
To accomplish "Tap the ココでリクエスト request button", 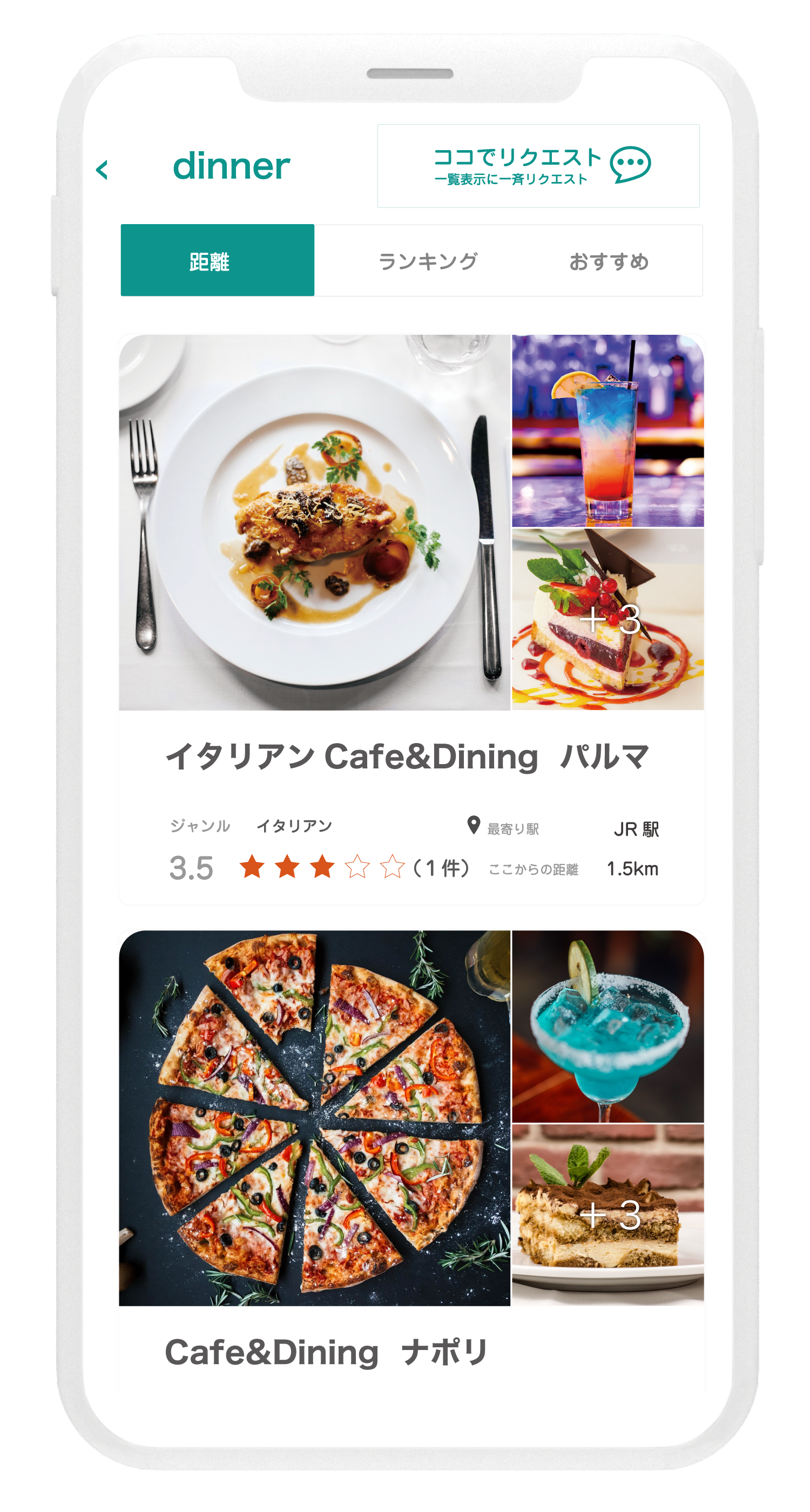I will (538, 166).
